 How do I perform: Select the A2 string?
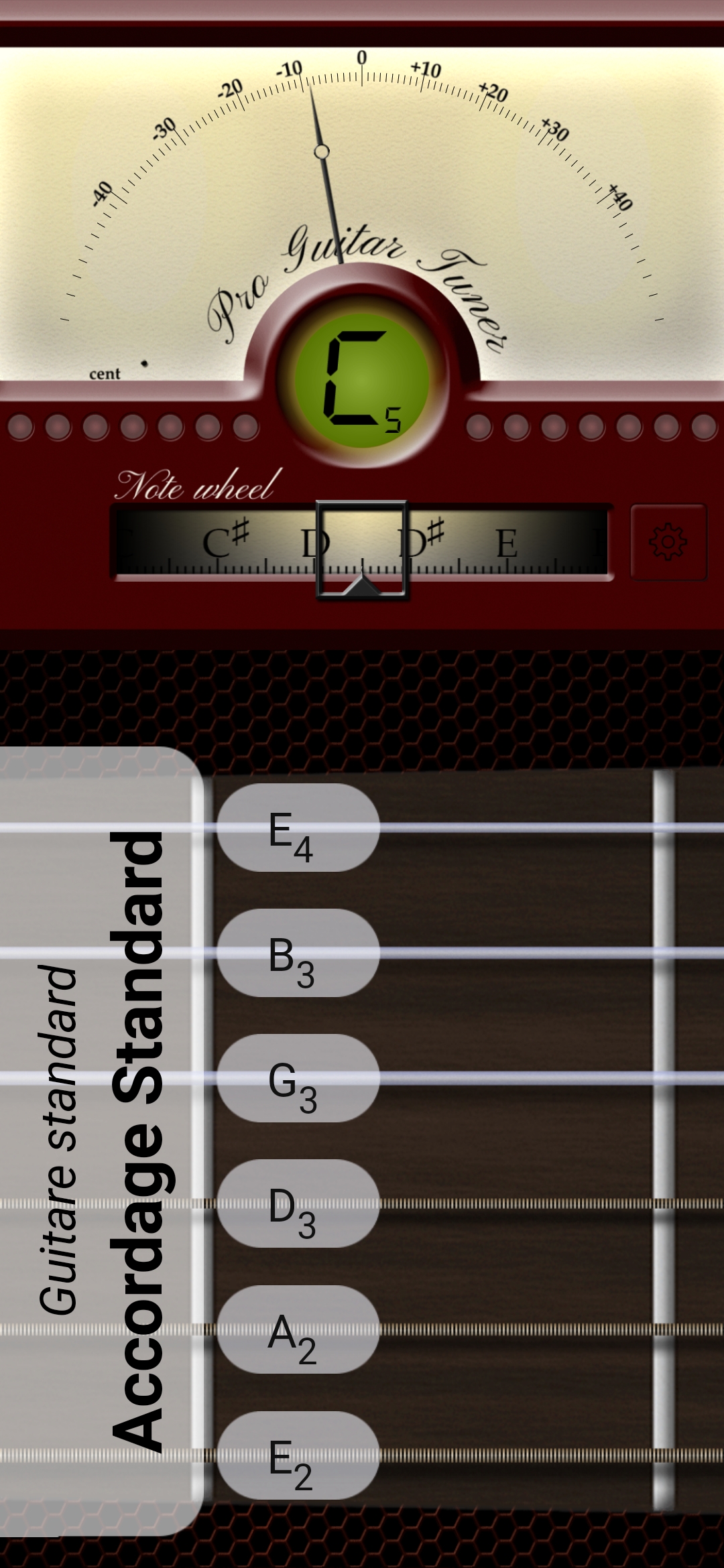(x=298, y=1329)
